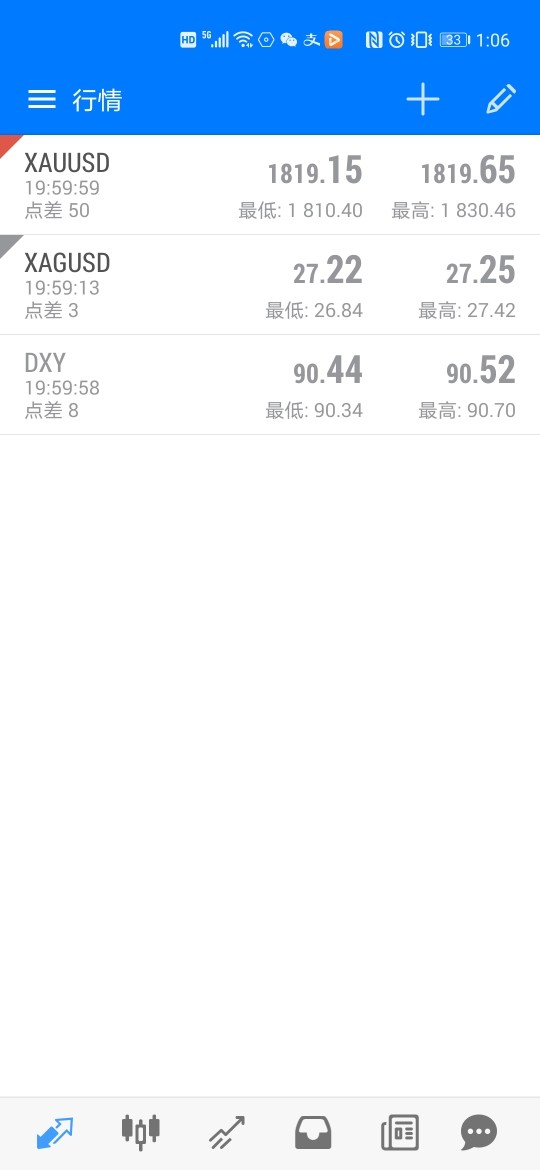Viewport: 540px width, 1170px height.
Task: Go to the history inbox tab
Action: tap(313, 1133)
